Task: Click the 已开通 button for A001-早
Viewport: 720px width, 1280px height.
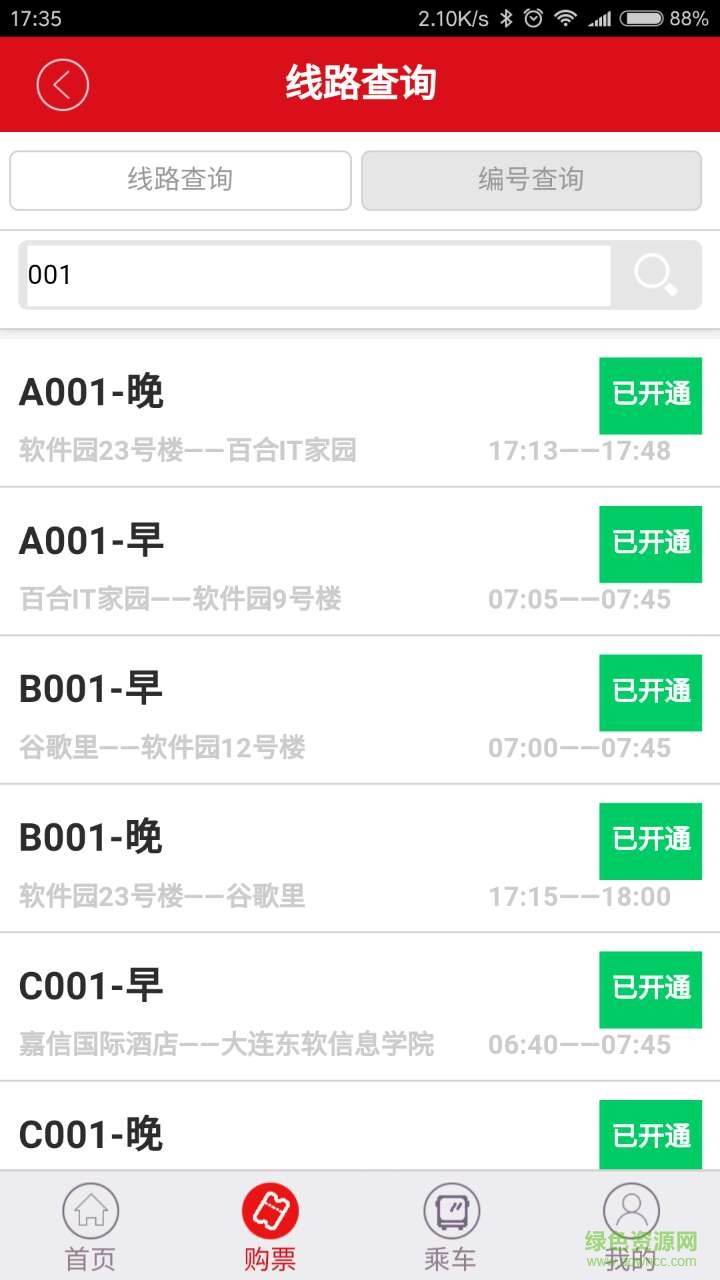Action: click(x=650, y=544)
